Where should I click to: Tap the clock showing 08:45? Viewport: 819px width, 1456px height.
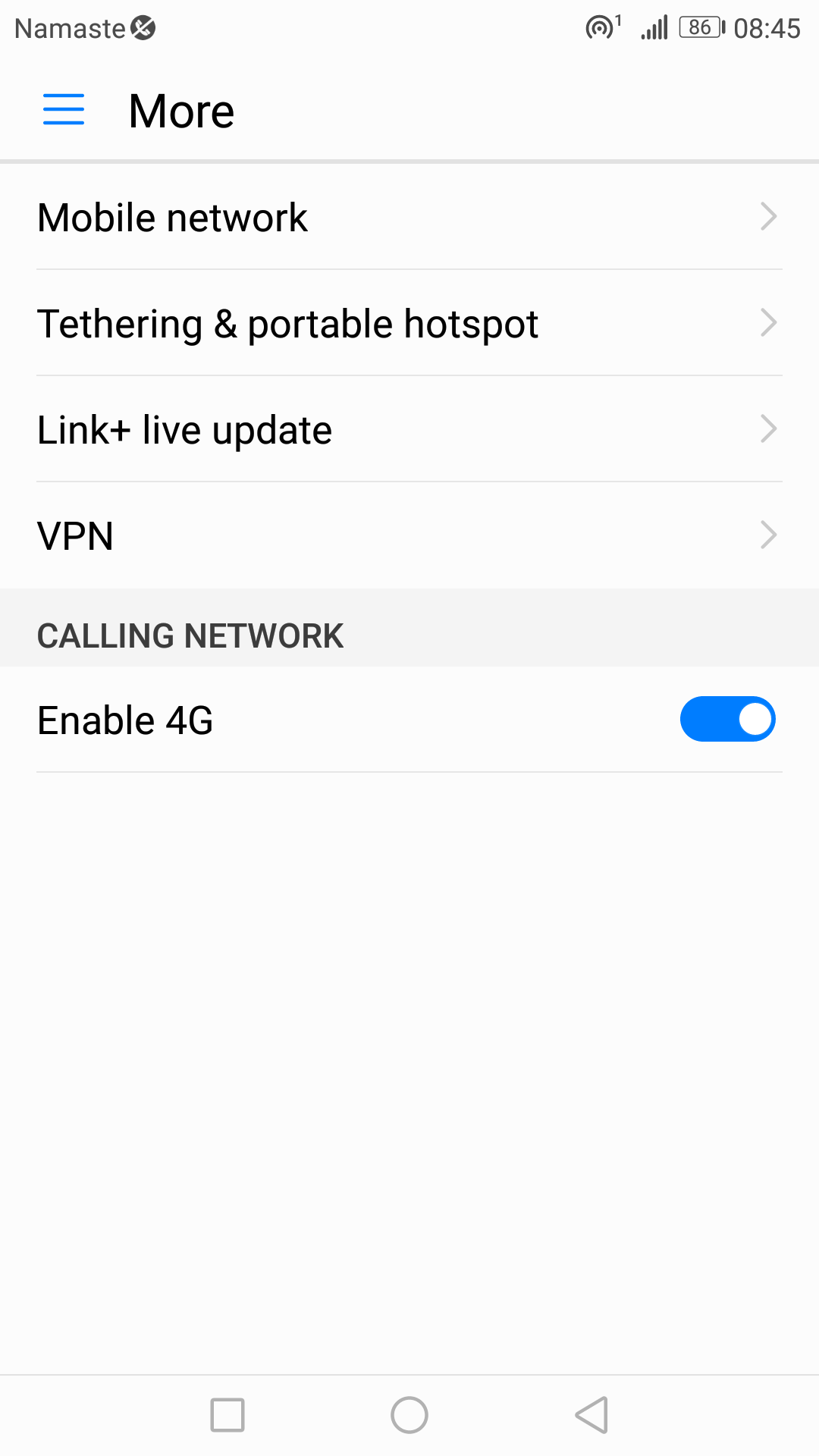pyautogui.click(x=768, y=27)
